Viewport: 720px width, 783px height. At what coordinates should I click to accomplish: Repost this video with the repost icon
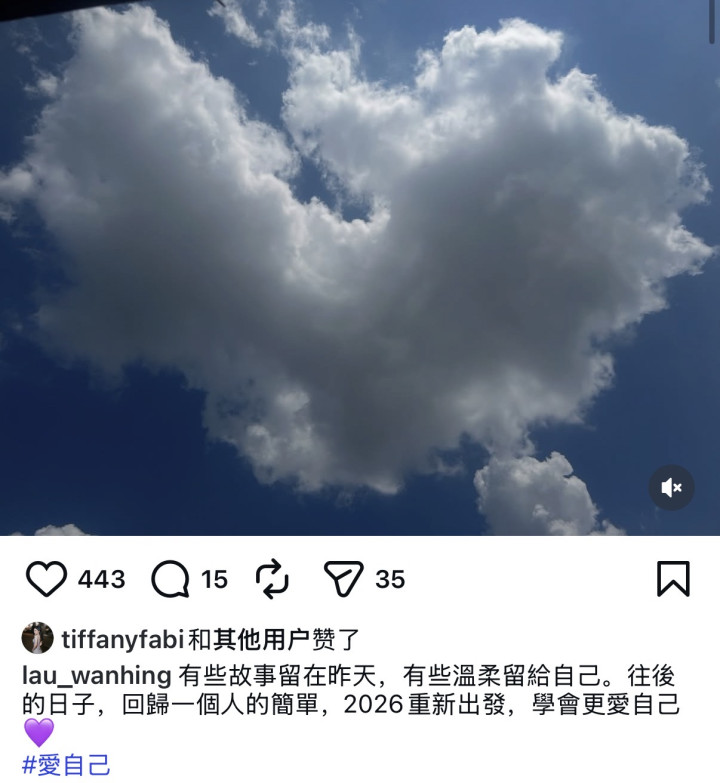pyautogui.click(x=271, y=579)
